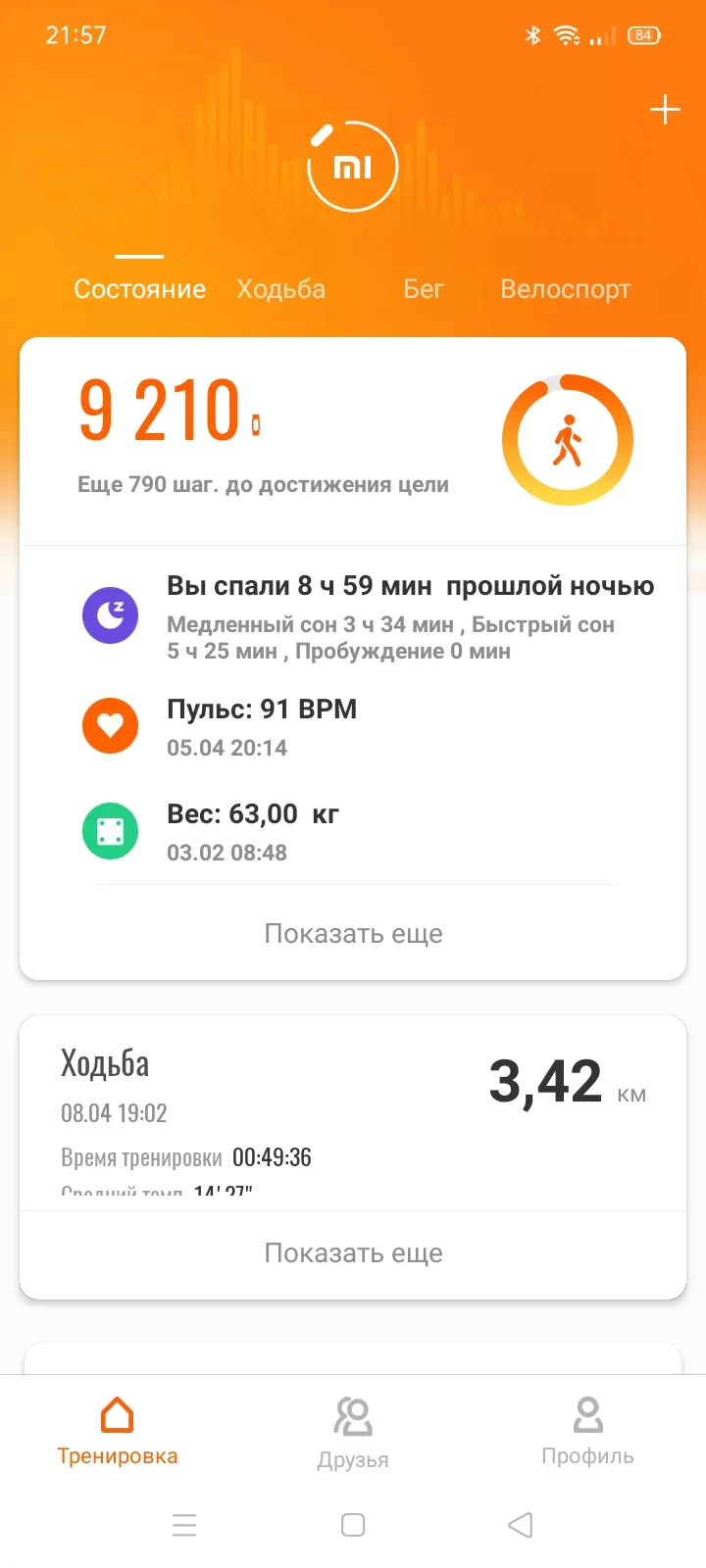Select the Велоспорт tab
706x1568 pixels.
click(x=566, y=288)
